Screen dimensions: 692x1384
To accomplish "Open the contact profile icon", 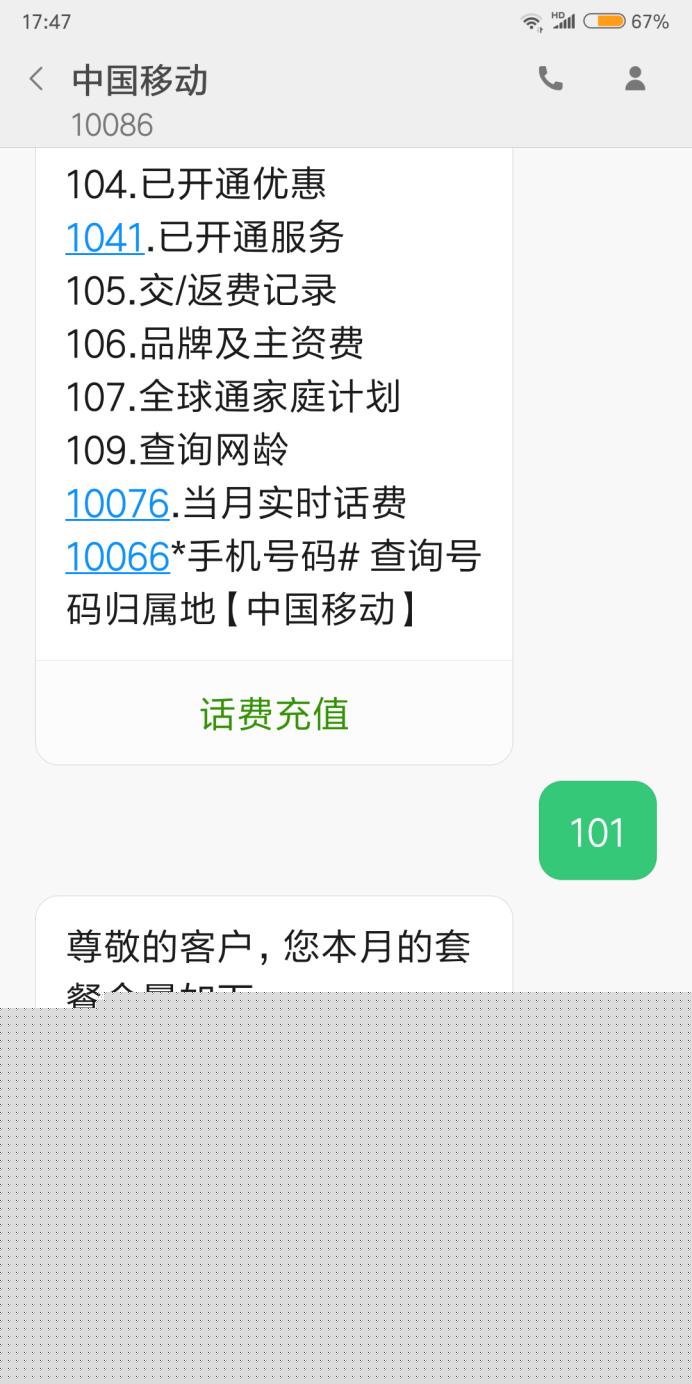I will pos(635,78).
